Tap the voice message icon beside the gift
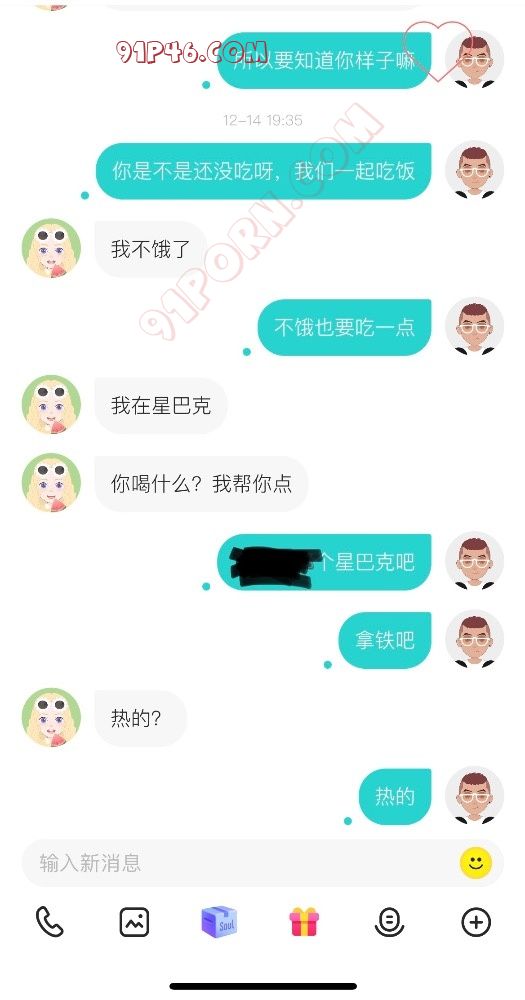525x1000 pixels. pyautogui.click(x=389, y=922)
